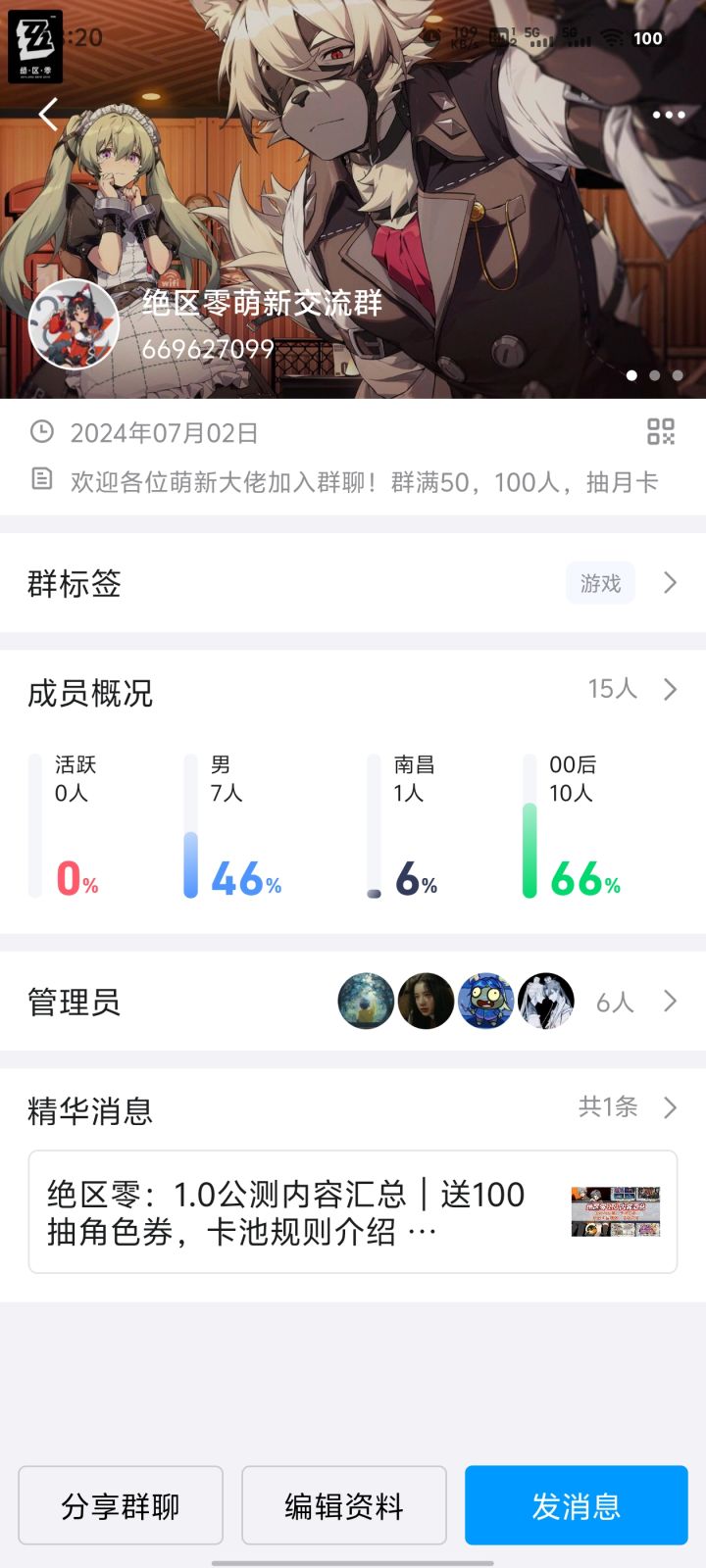Viewport: 706px width, 1568px height.
Task: Open the 精华消息 essence messages list
Action: pos(670,1107)
